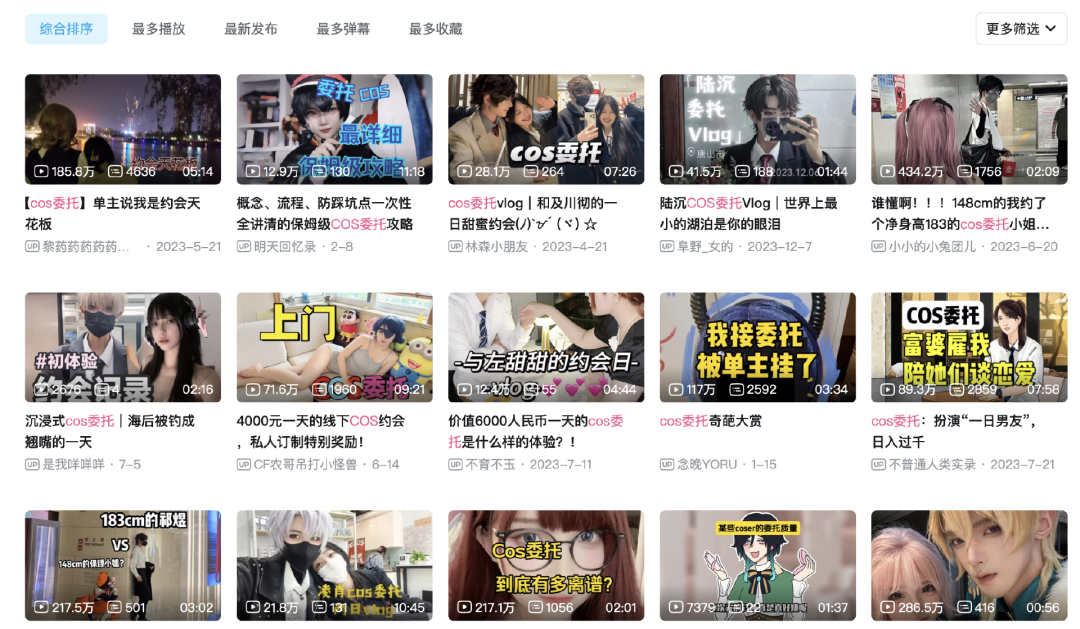Select the 综合排序 sort tab
1080x629 pixels.
(x=66, y=29)
